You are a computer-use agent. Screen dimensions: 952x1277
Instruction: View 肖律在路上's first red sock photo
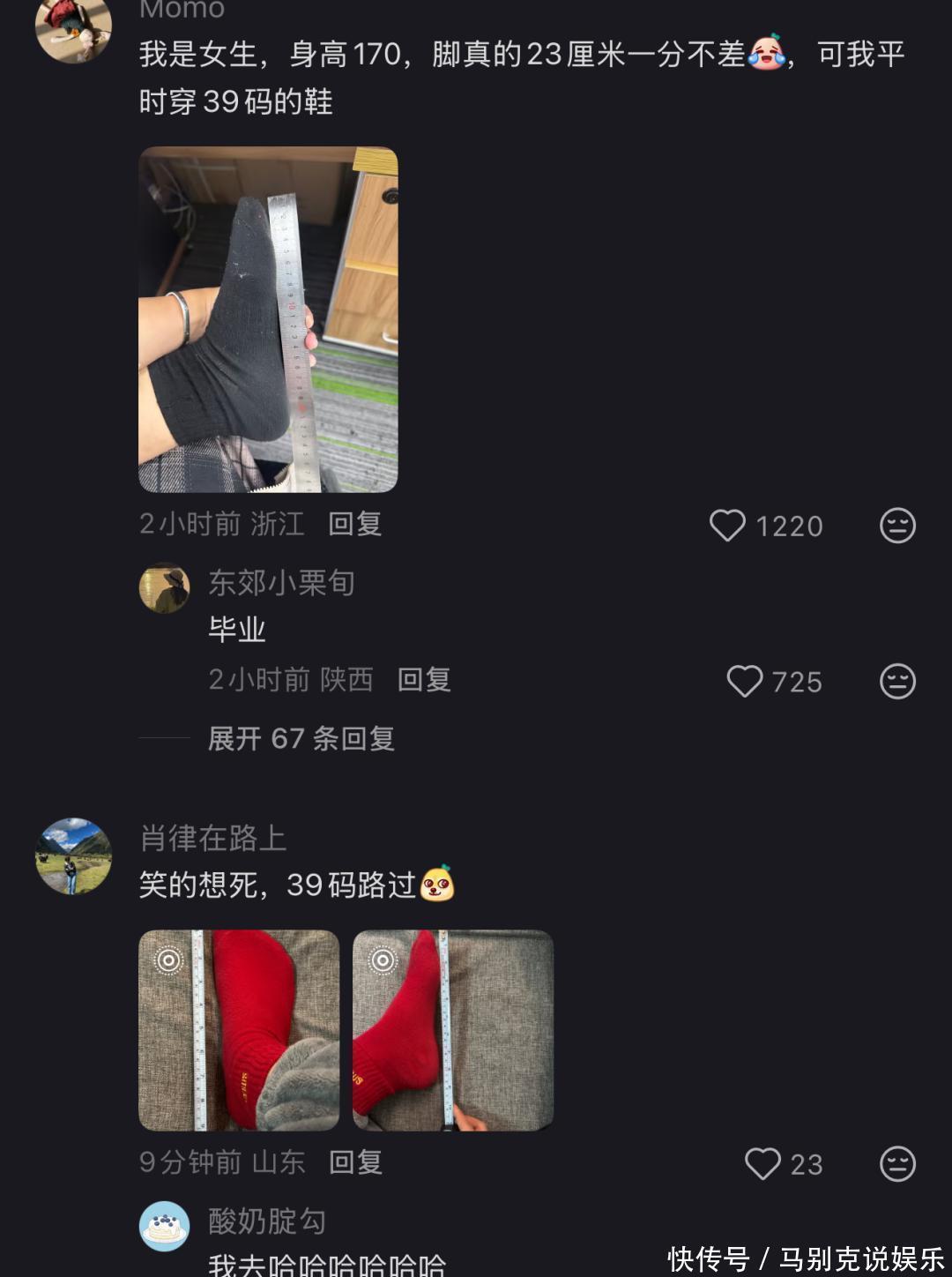[239, 1030]
